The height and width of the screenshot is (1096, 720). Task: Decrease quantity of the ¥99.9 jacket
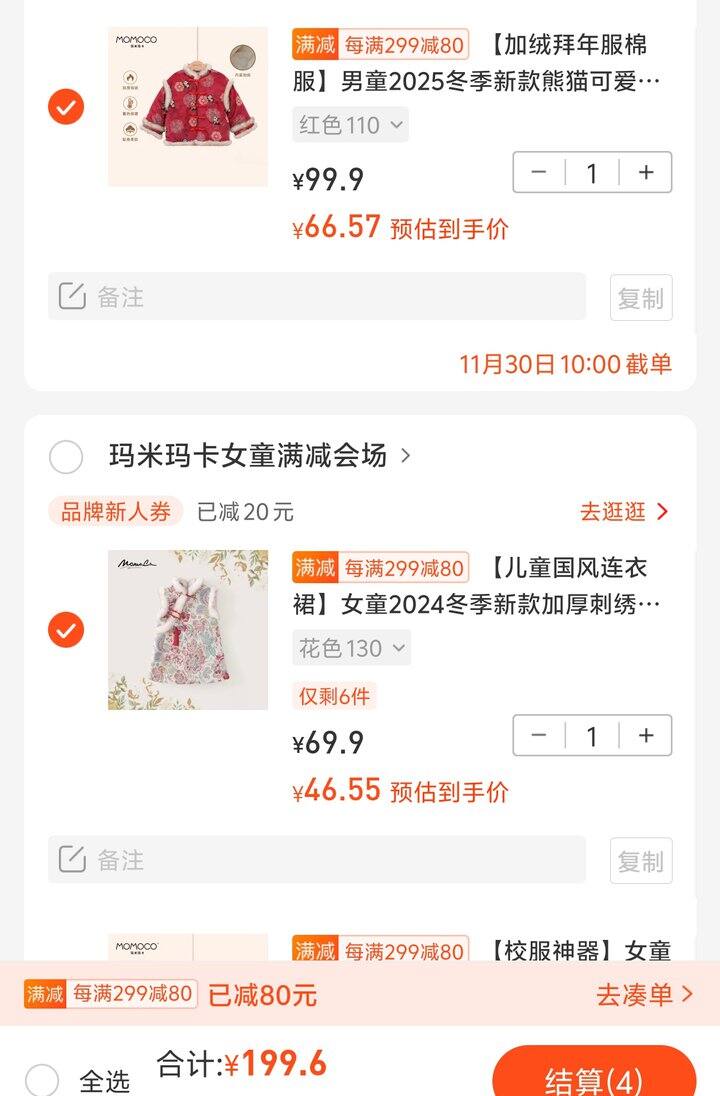pyautogui.click(x=539, y=172)
